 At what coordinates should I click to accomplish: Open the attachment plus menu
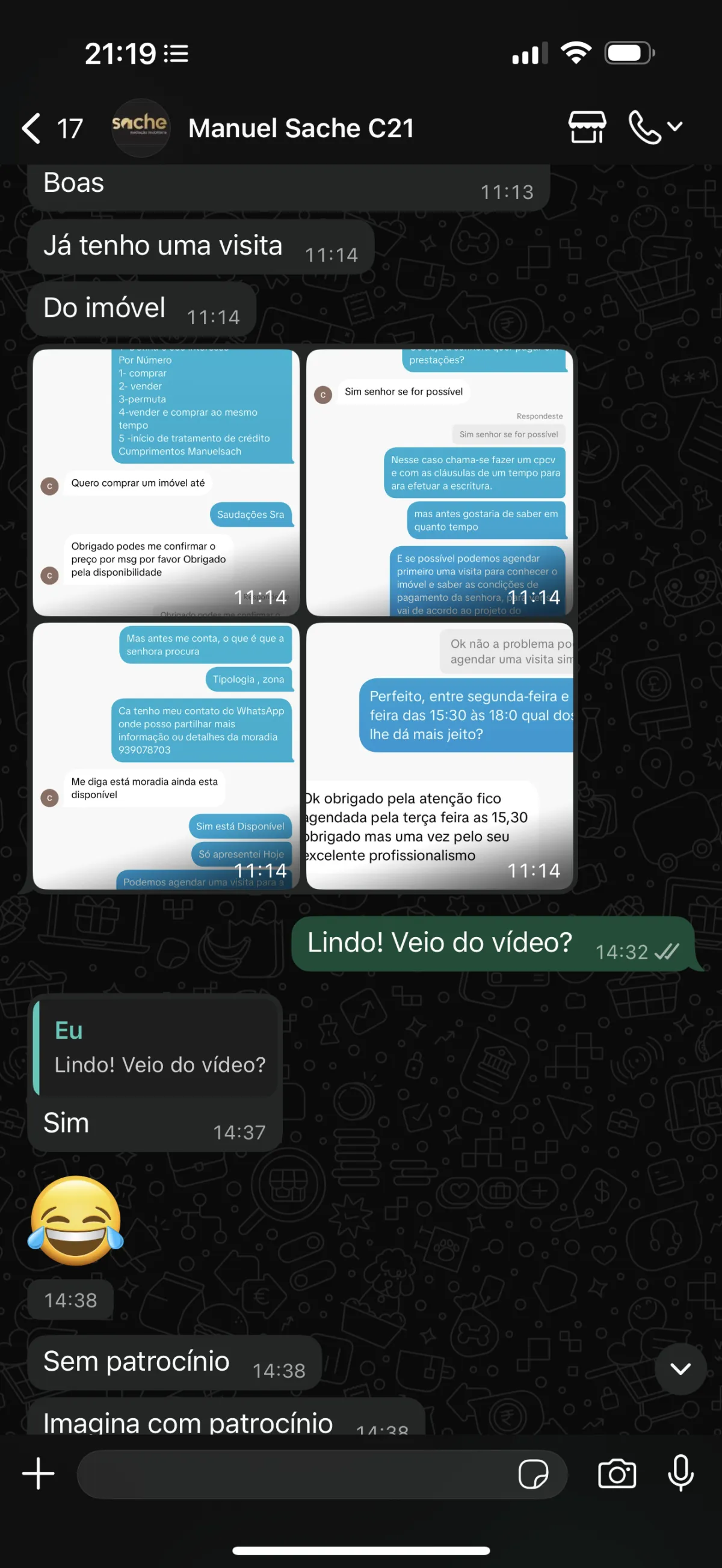point(39,1474)
